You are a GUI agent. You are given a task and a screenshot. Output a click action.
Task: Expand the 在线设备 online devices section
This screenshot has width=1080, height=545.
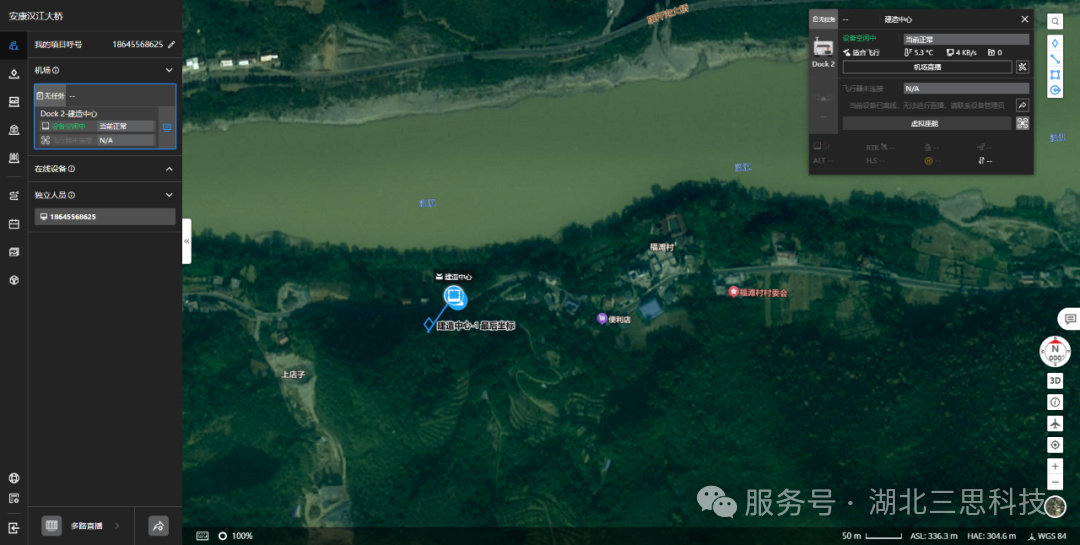(169, 169)
